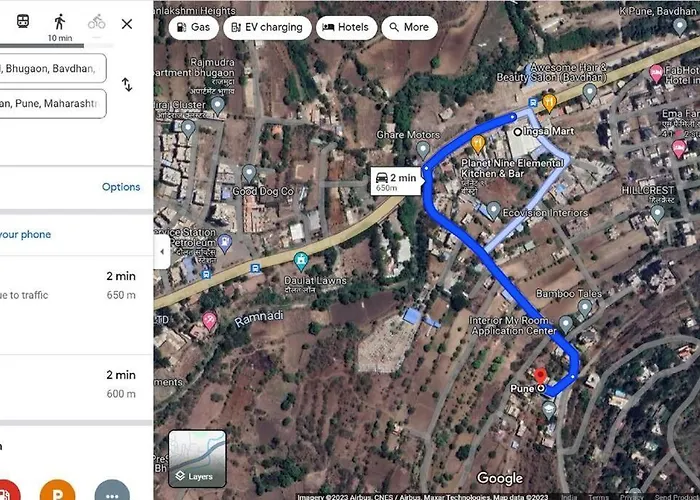Tap send directions to your phone
Viewport: 700px width, 500px height.
click(25, 235)
